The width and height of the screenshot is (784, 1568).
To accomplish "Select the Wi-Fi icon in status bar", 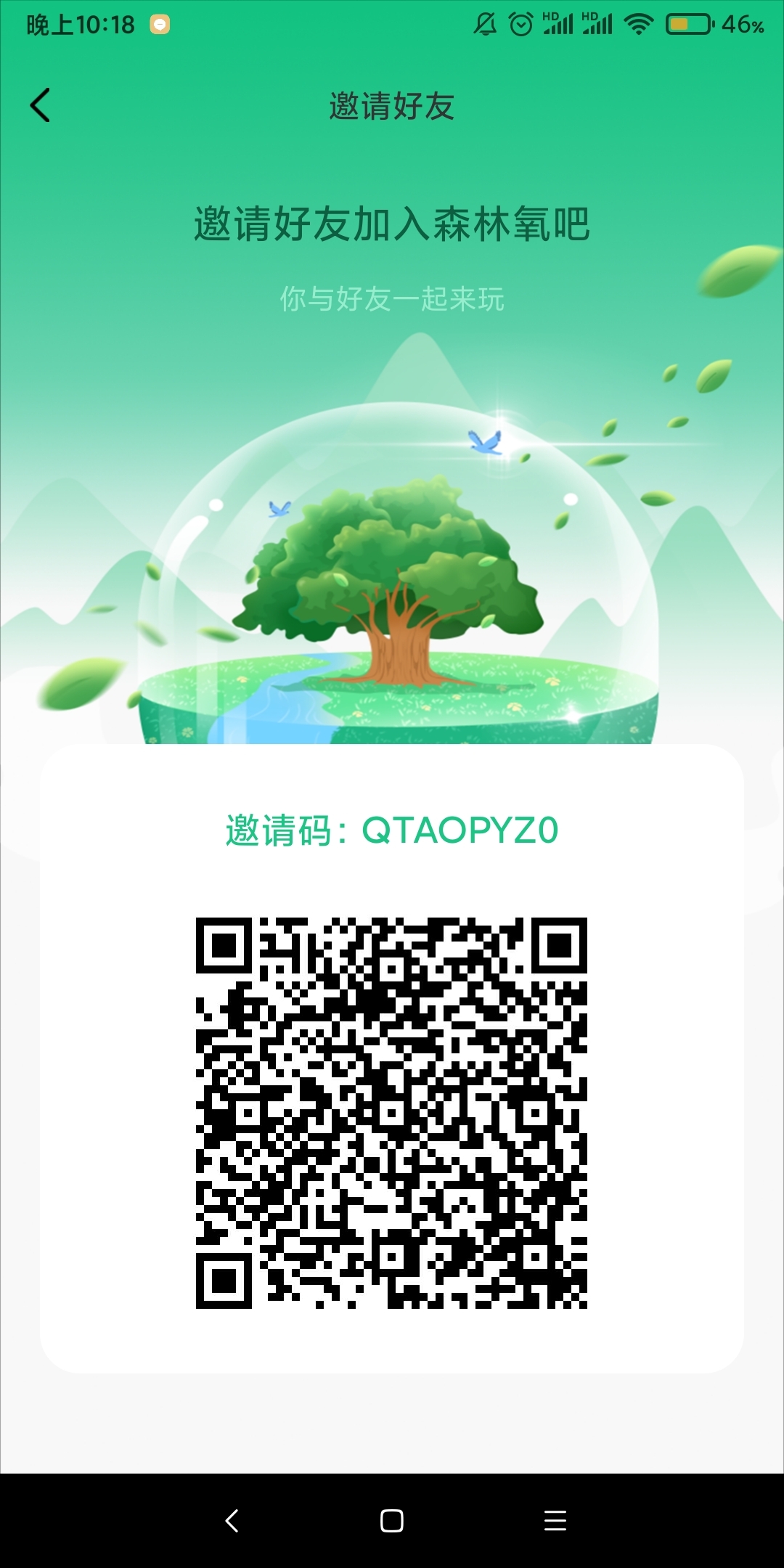I will (x=637, y=24).
